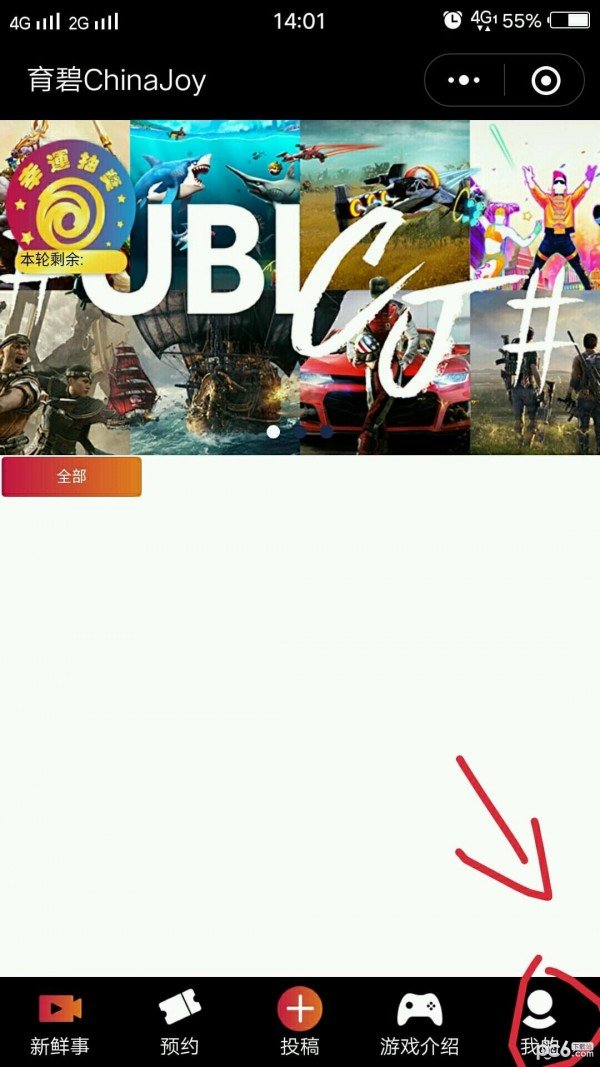Open the 预约 tab
Image resolution: width=600 pixels, height=1067 pixels.
180,1022
